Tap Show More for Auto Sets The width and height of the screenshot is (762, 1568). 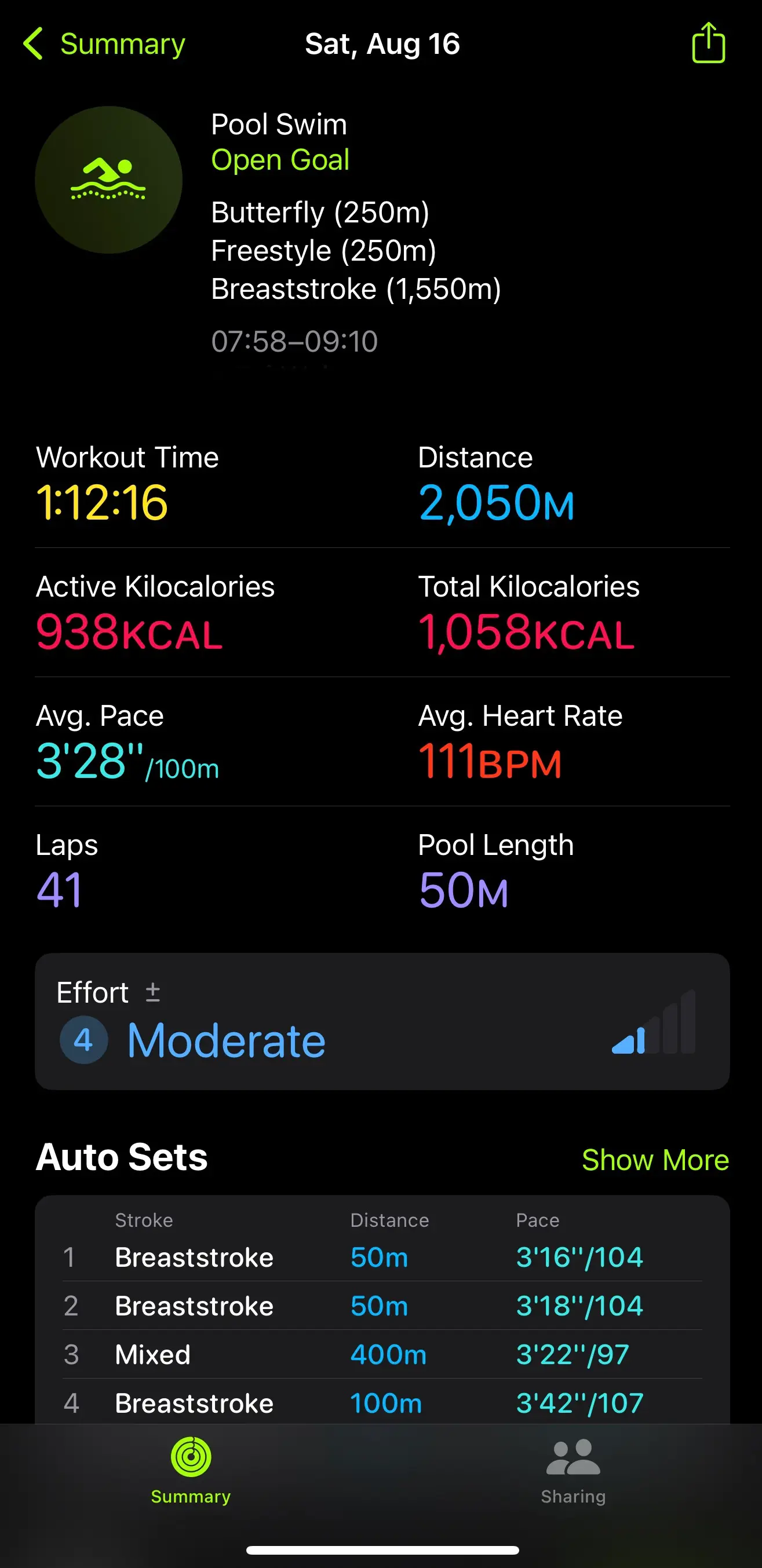point(655,1159)
